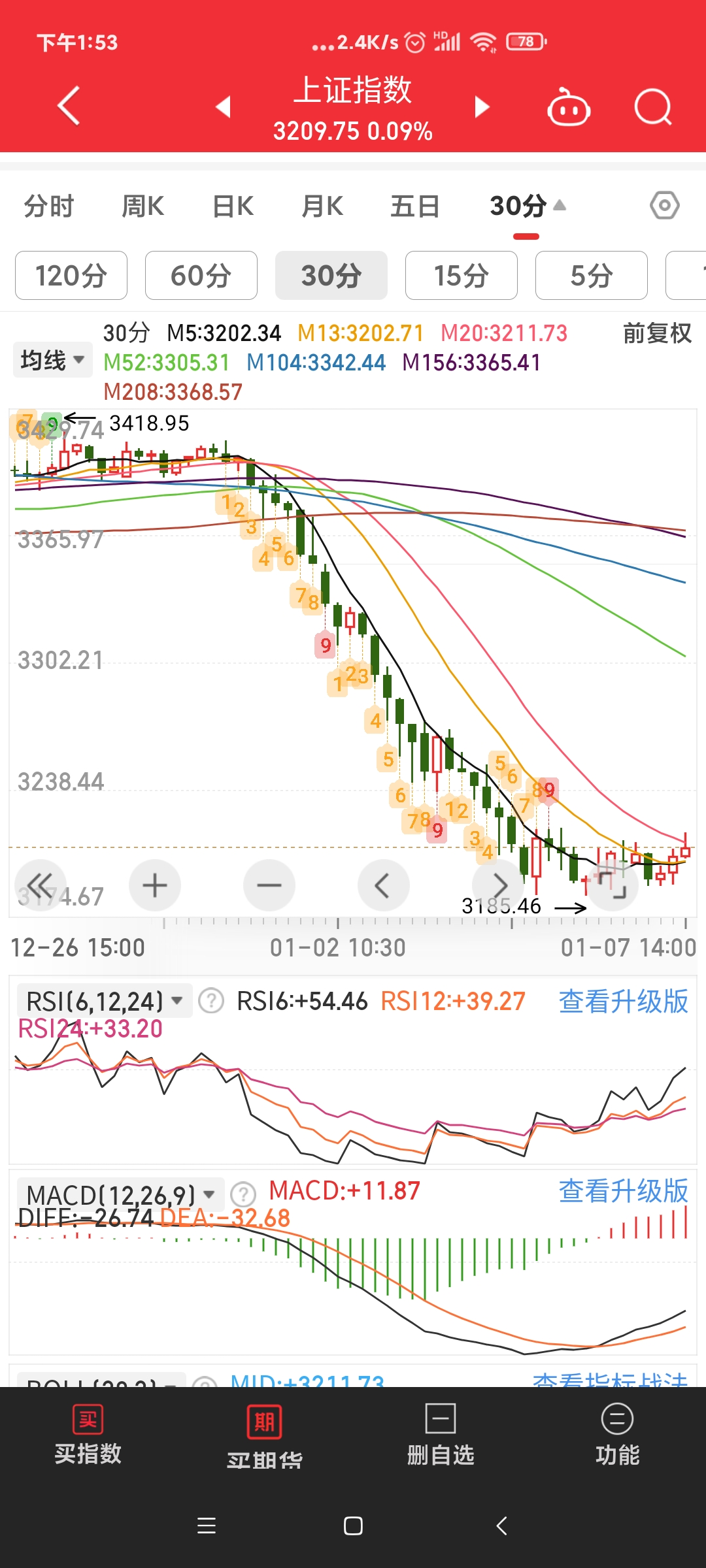Open 买指数 in the bottom bar
The height and width of the screenshot is (1568, 706).
point(88,1434)
